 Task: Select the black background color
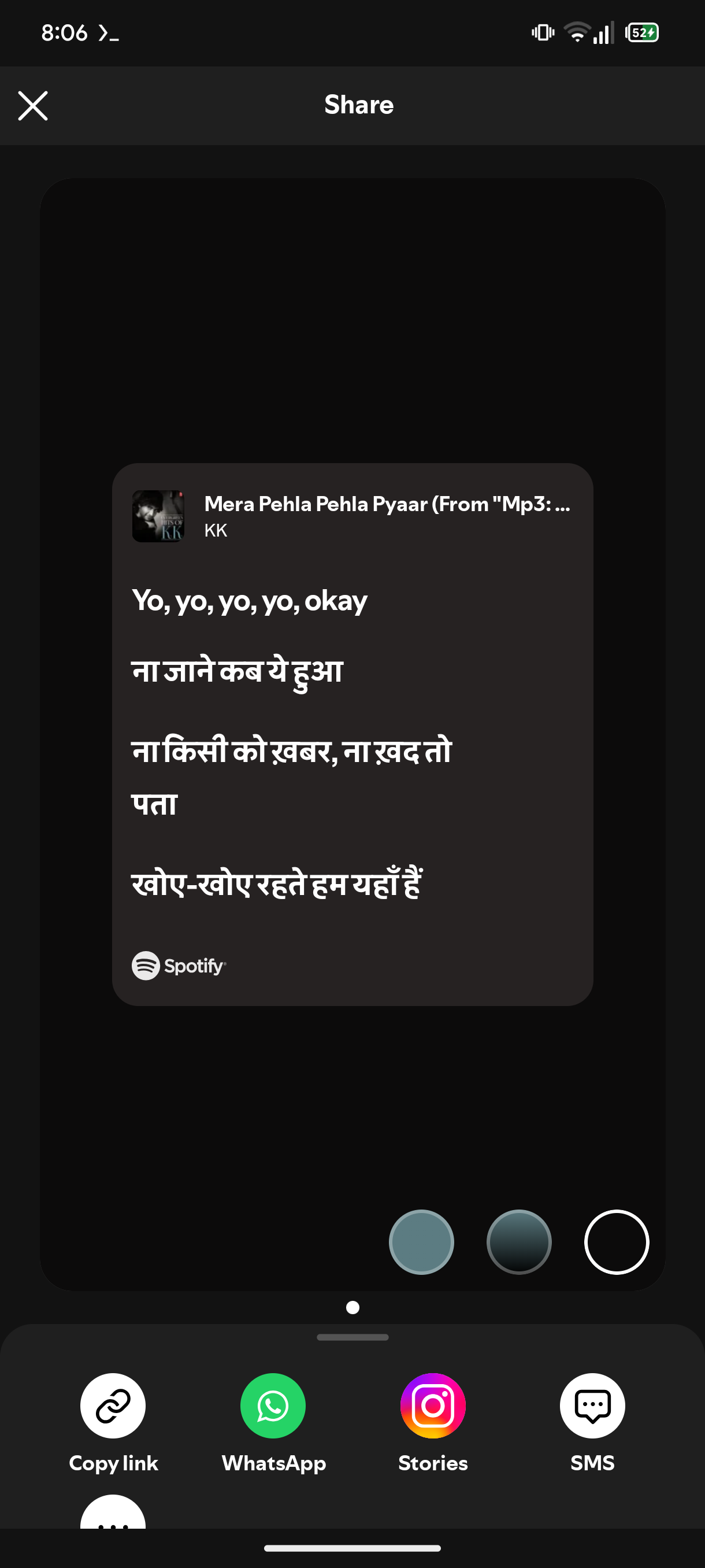[x=616, y=1242]
